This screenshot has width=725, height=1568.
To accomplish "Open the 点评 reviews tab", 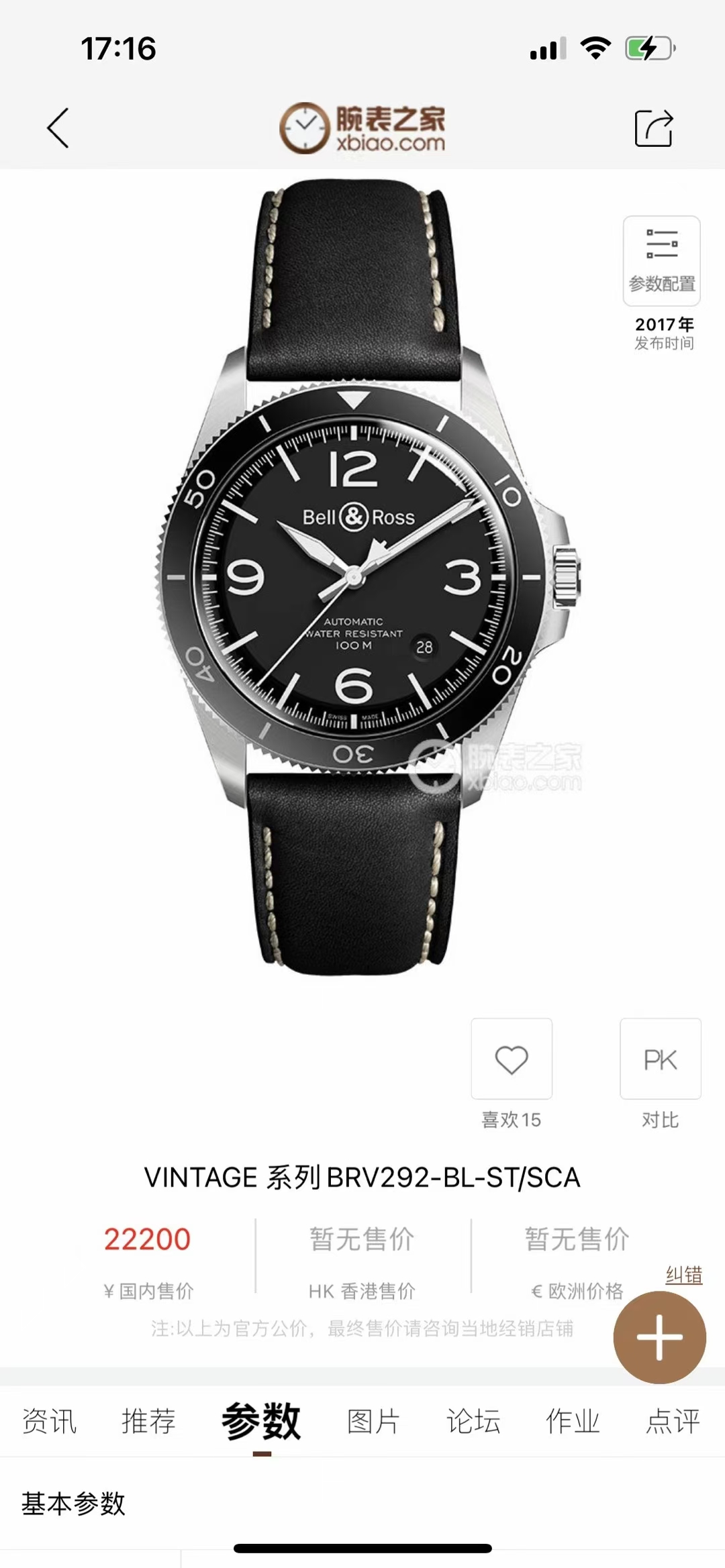I will pyautogui.click(x=673, y=1421).
